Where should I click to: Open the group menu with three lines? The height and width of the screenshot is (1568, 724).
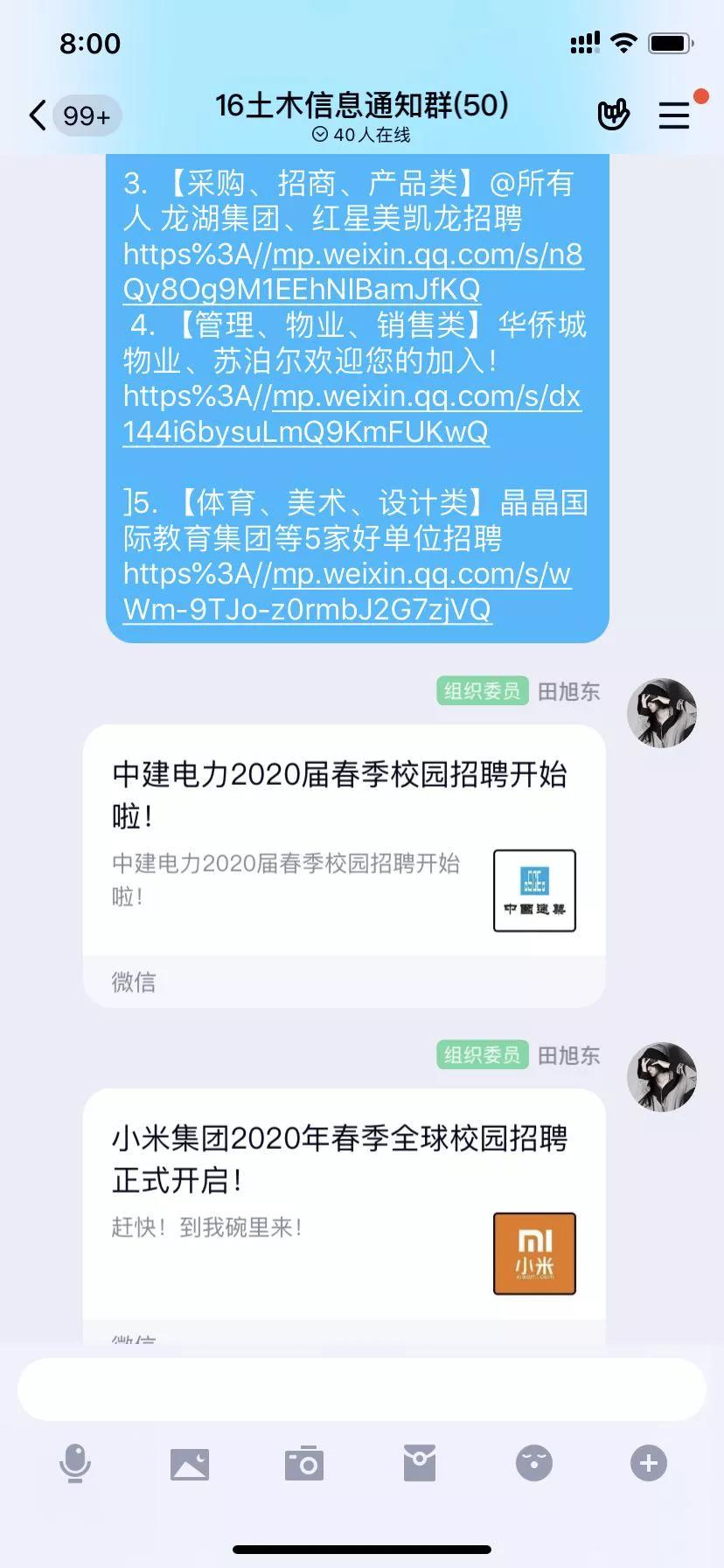pyautogui.click(x=674, y=115)
